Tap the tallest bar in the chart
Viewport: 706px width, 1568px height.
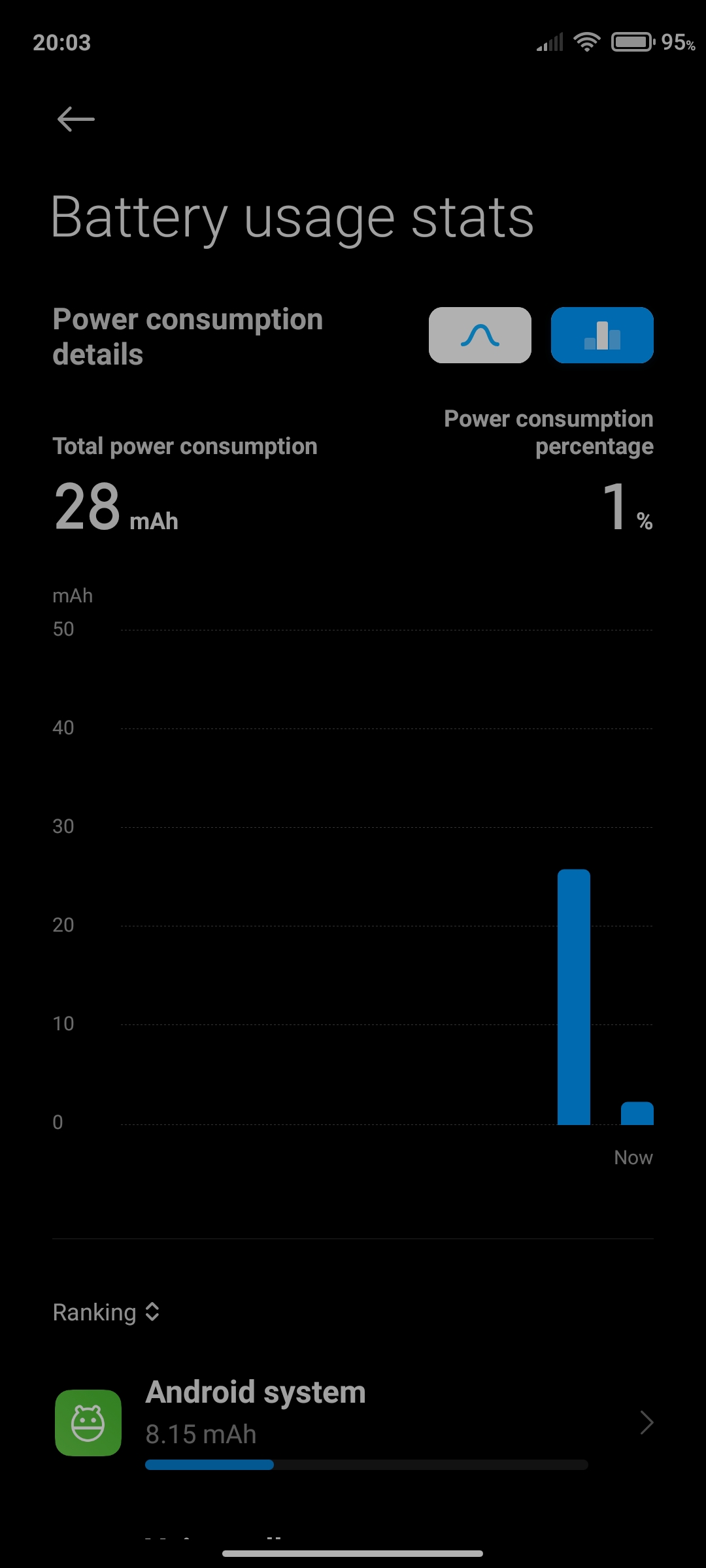point(573,996)
